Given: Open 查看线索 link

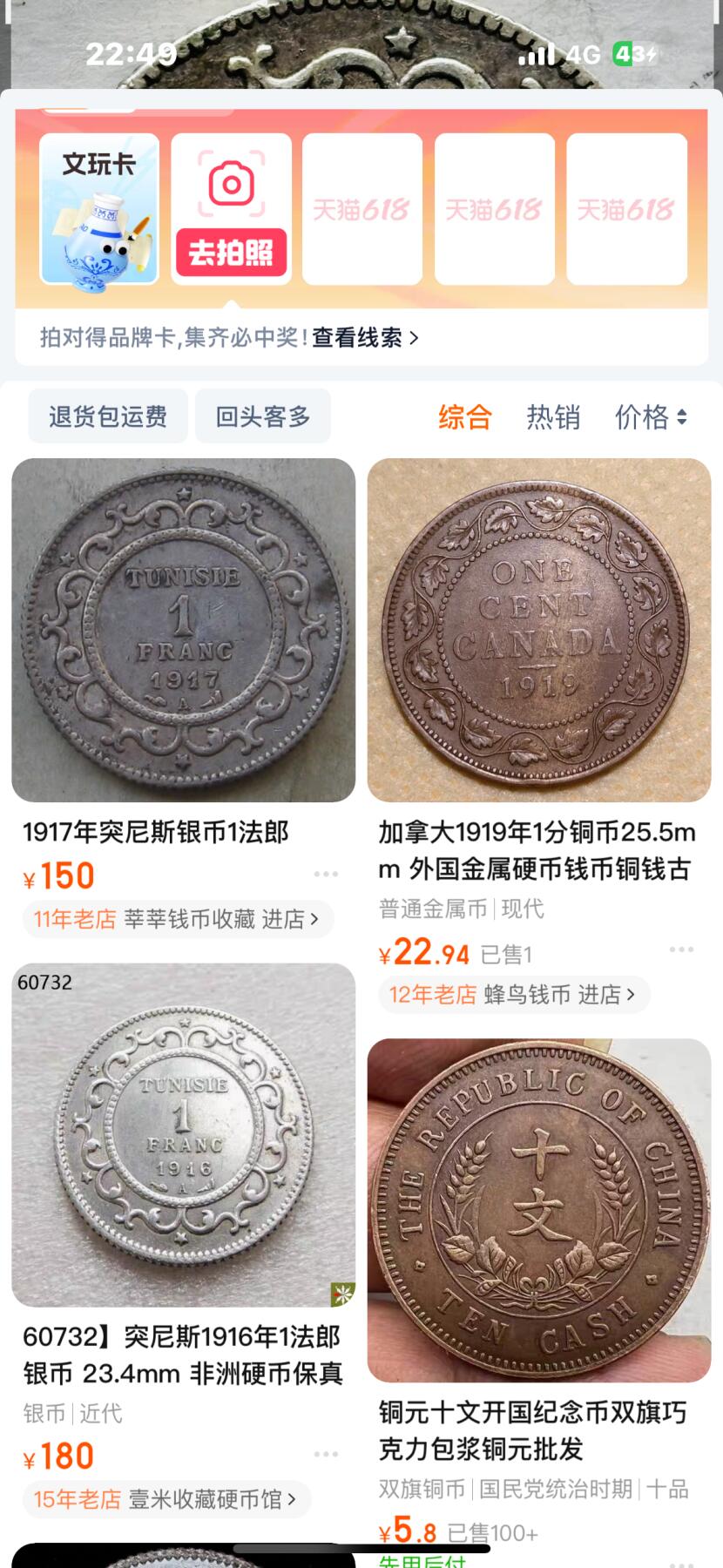Looking at the screenshot, I should [x=365, y=337].
